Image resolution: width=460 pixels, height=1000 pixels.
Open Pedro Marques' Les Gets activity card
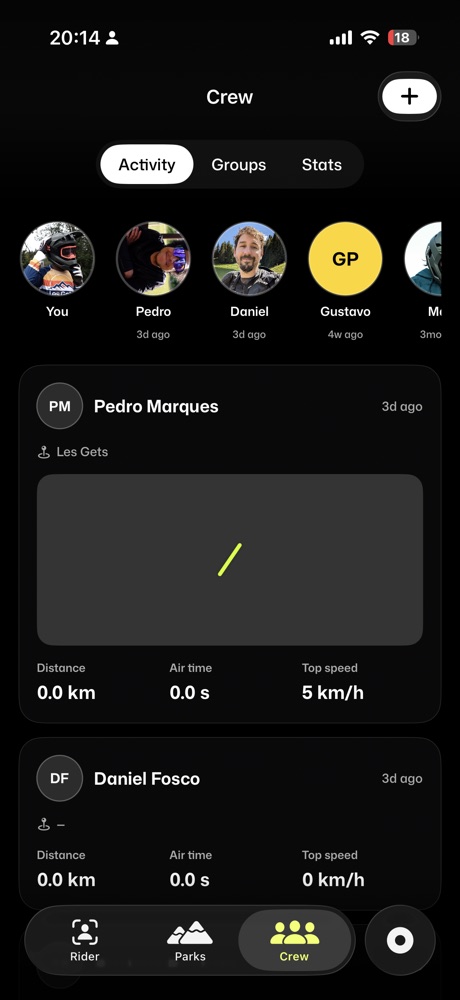pos(230,544)
